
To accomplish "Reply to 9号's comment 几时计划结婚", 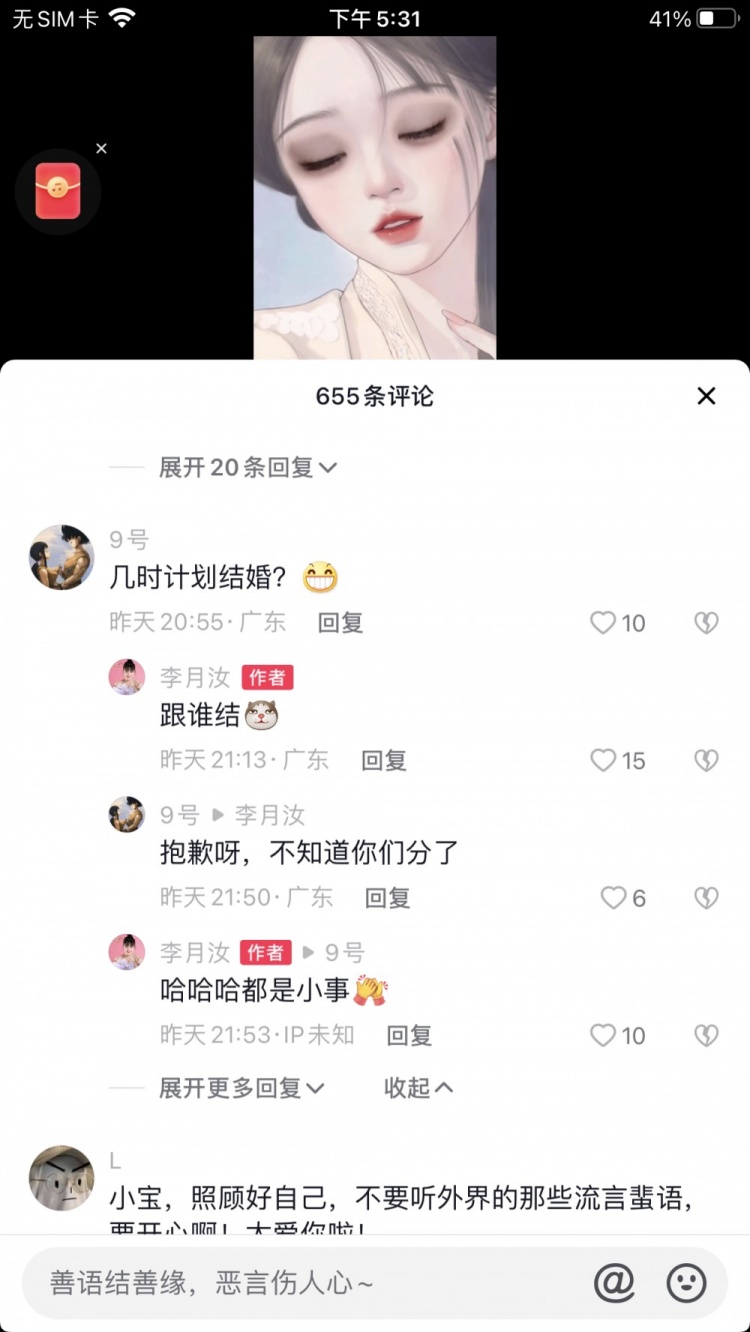I will point(340,623).
